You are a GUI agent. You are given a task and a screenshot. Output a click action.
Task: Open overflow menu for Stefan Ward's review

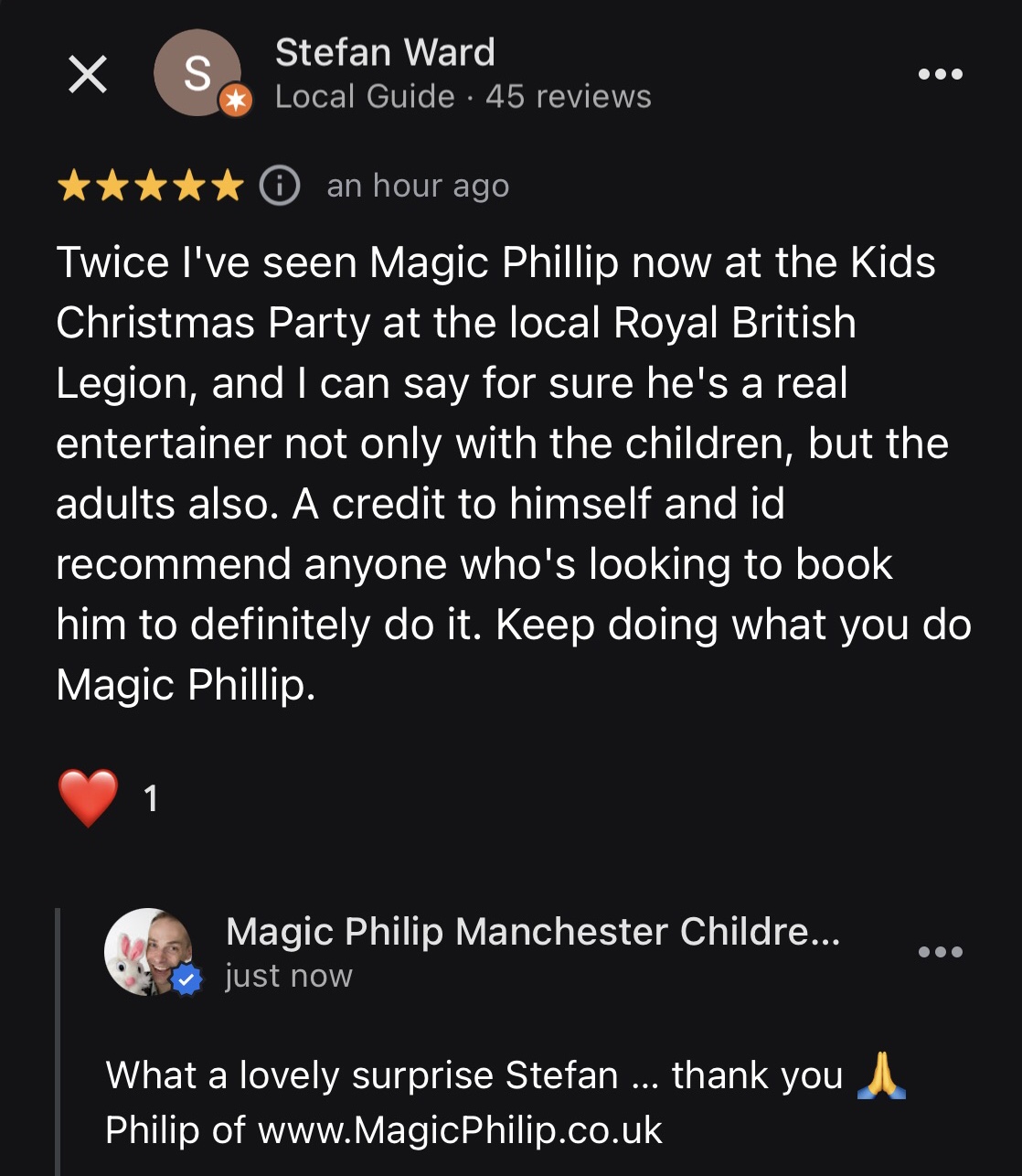(940, 74)
